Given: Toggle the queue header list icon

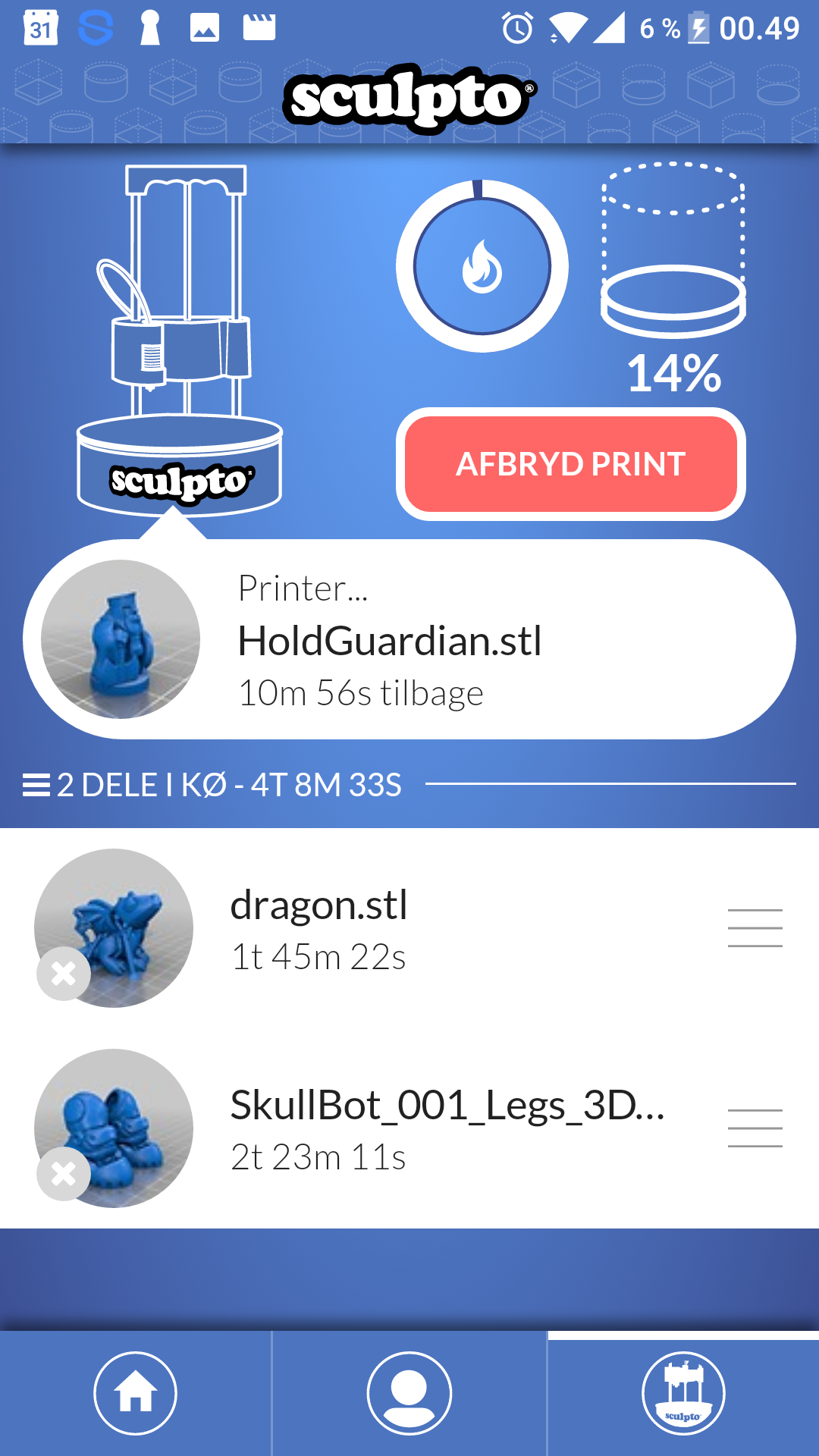Looking at the screenshot, I should click(36, 785).
